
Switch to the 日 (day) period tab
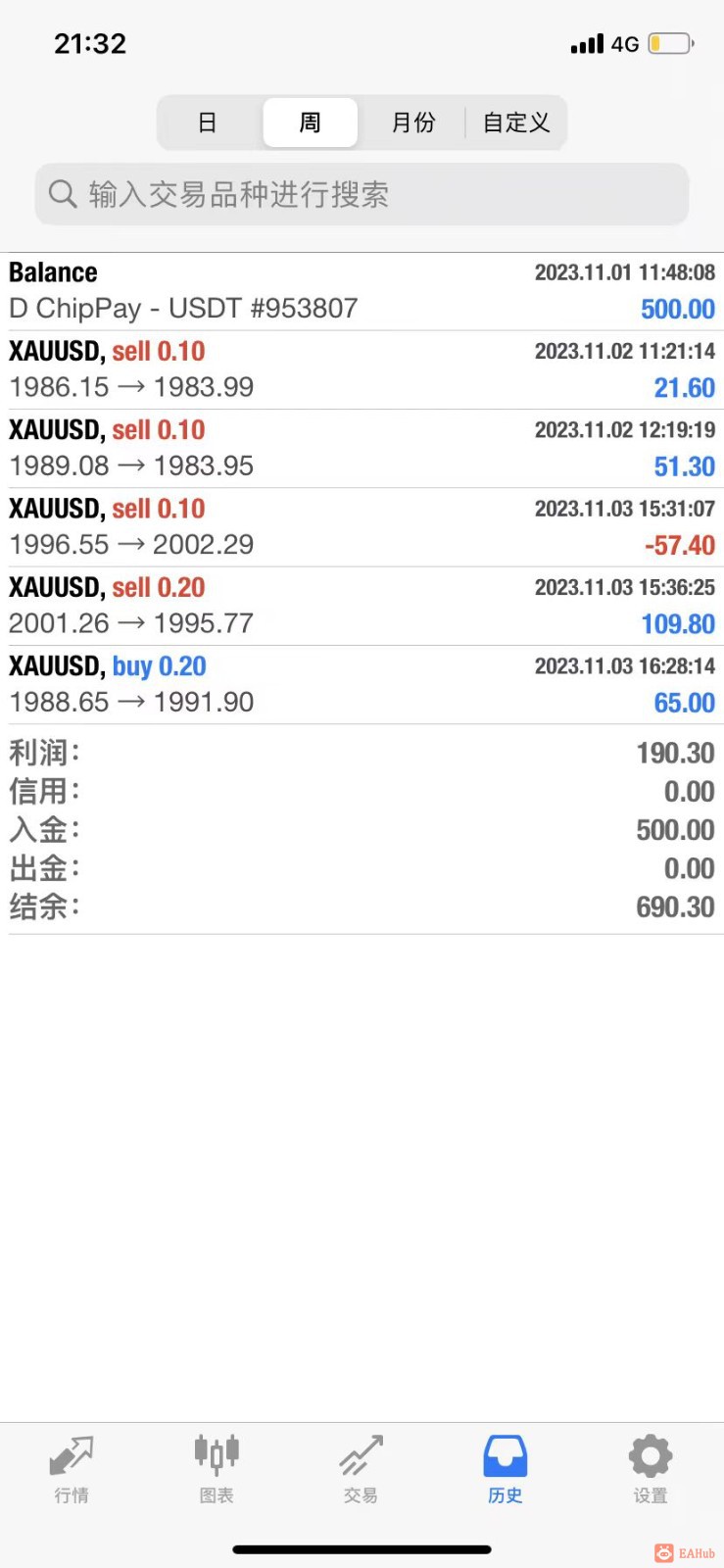click(x=208, y=122)
